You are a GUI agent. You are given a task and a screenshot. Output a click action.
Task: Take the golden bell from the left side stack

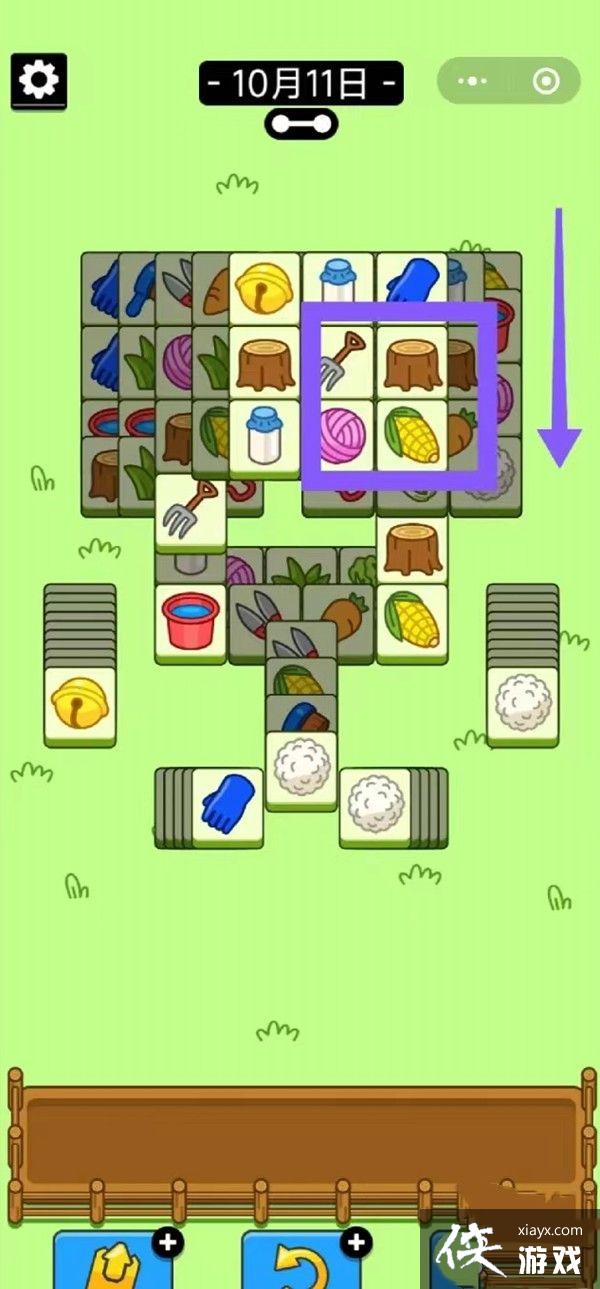(x=80, y=703)
